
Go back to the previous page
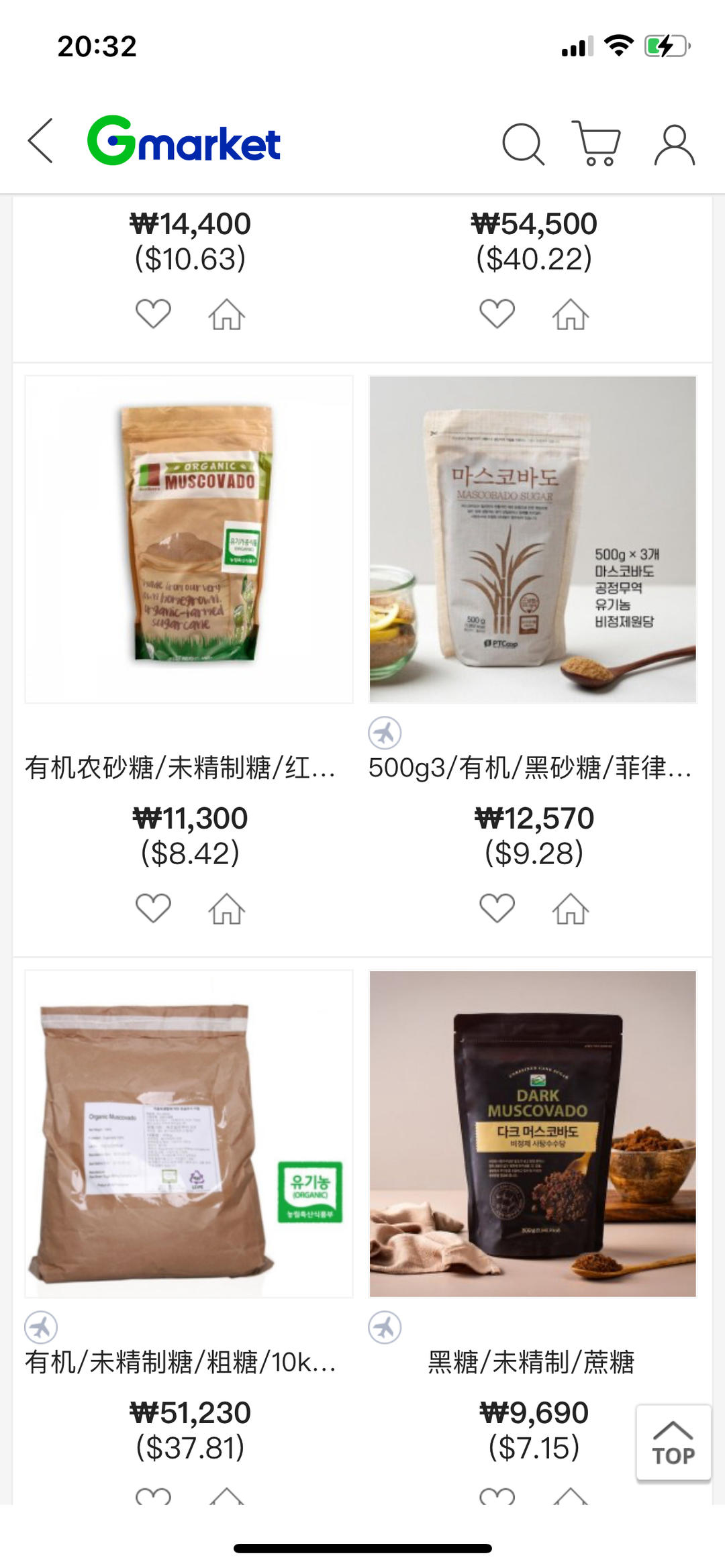41,142
